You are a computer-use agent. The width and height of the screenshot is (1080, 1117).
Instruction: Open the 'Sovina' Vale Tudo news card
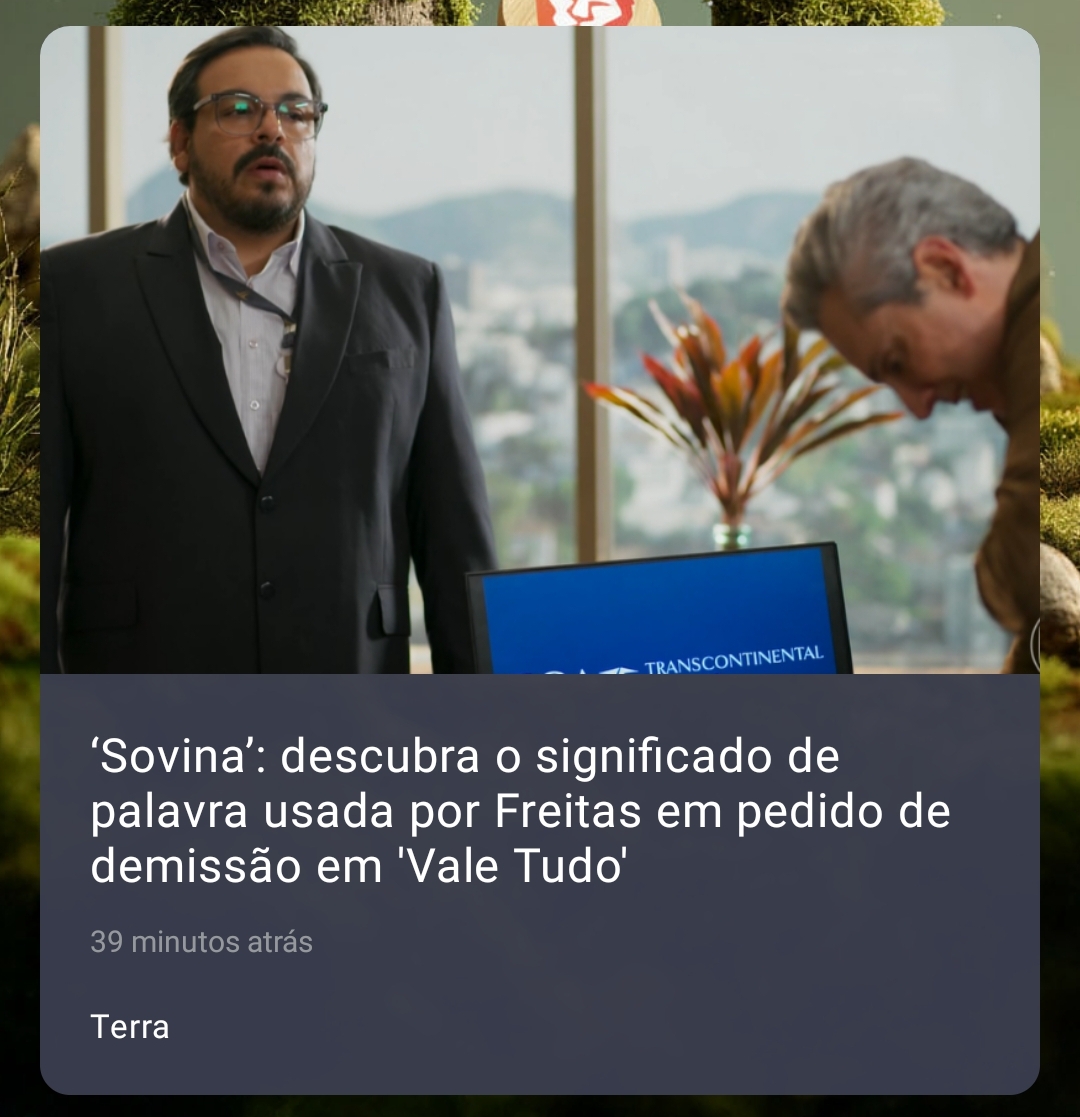point(520,812)
